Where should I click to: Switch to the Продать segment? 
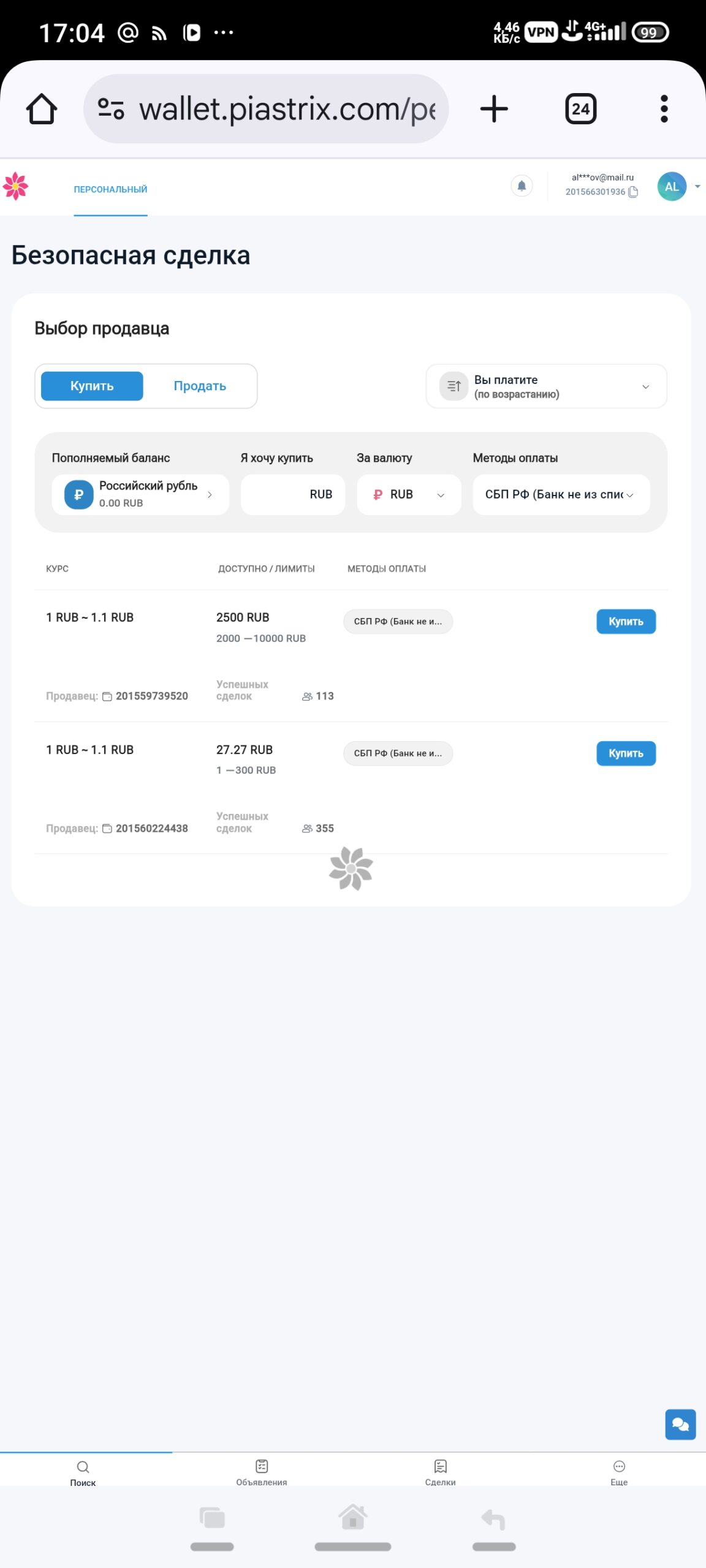point(200,386)
